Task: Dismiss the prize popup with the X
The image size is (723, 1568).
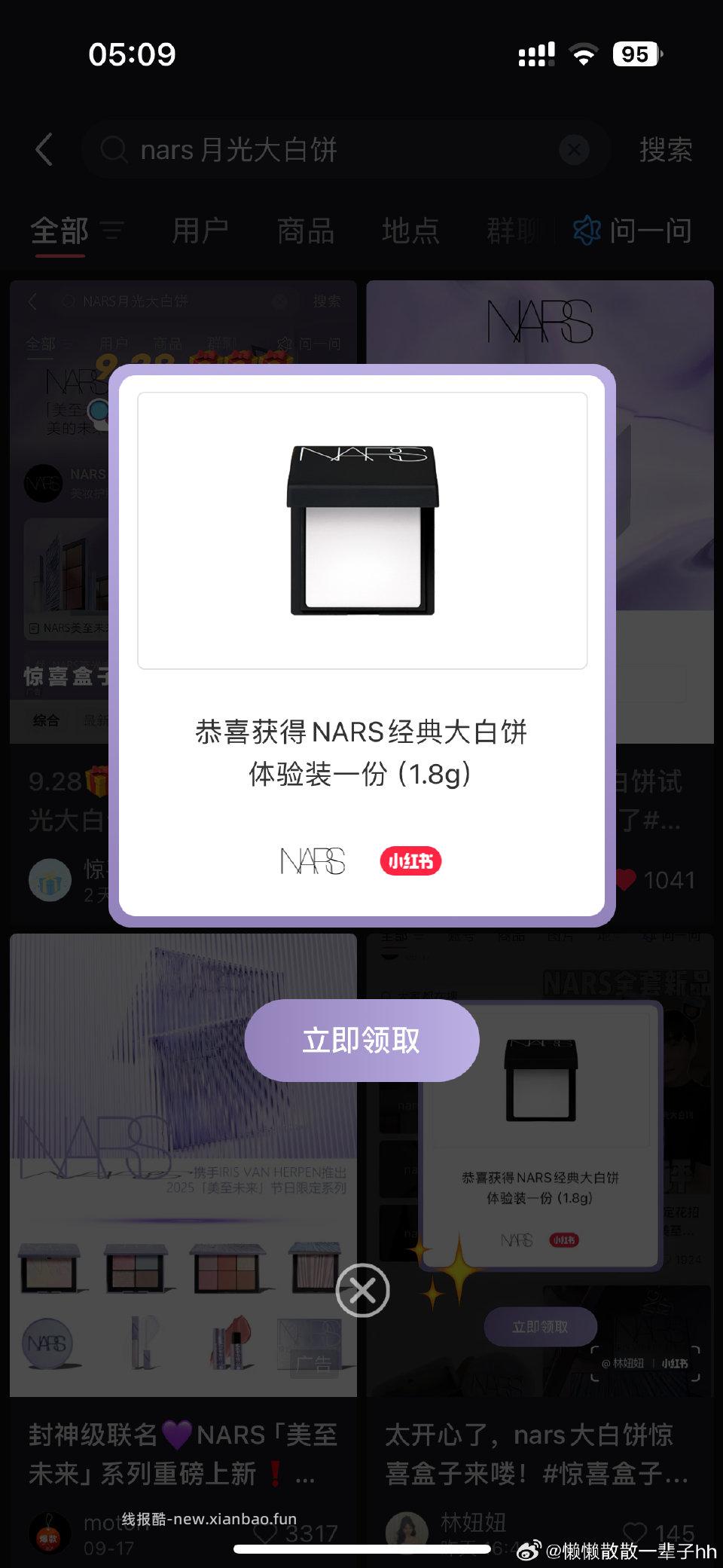Action: pyautogui.click(x=362, y=1291)
